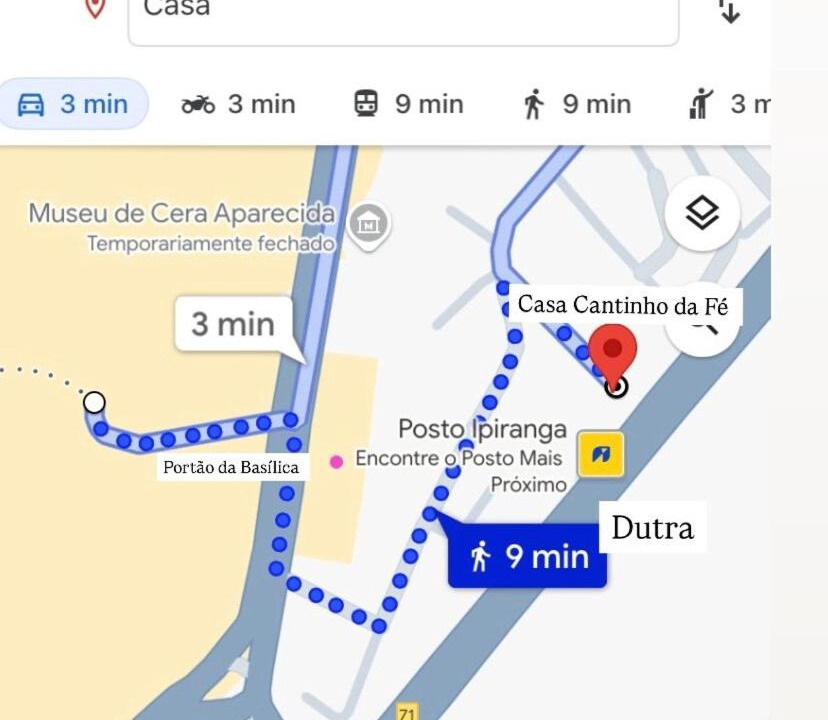The image size is (828, 720).
Task: Select the 3 min driving route label
Action: [233, 324]
